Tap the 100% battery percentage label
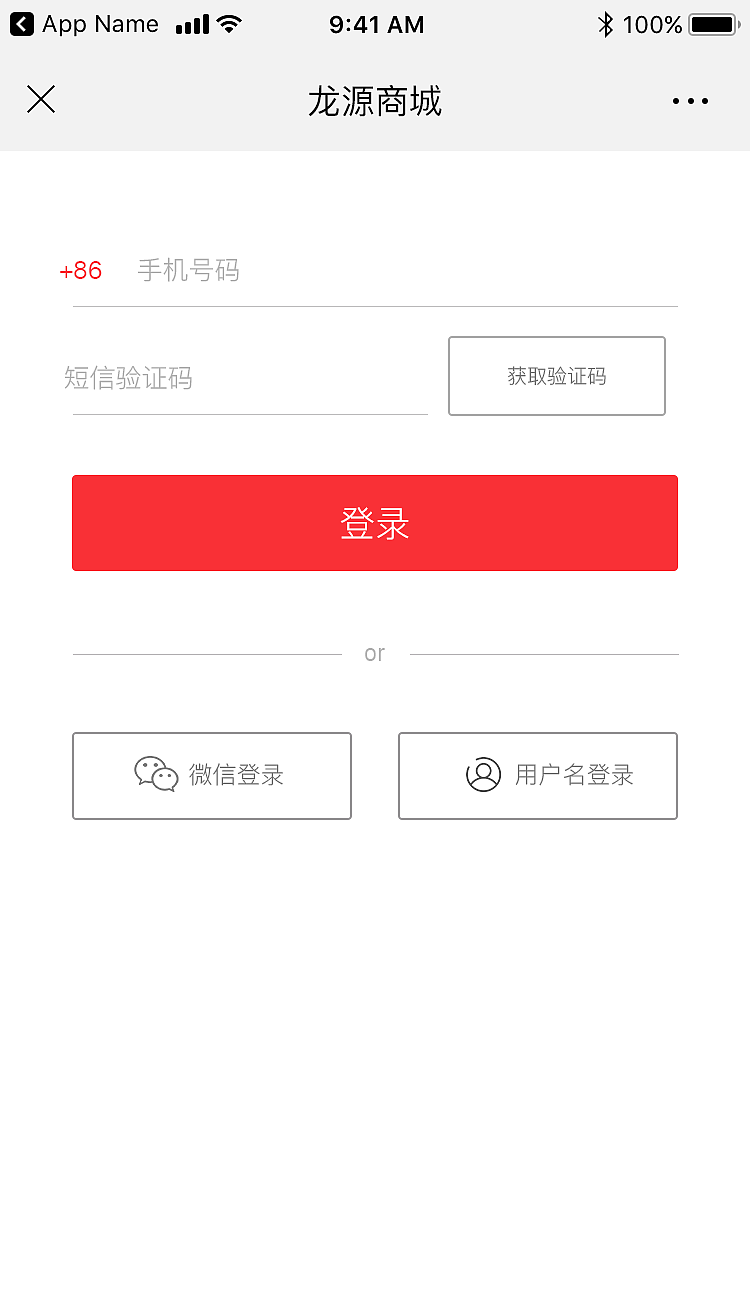 654,24
